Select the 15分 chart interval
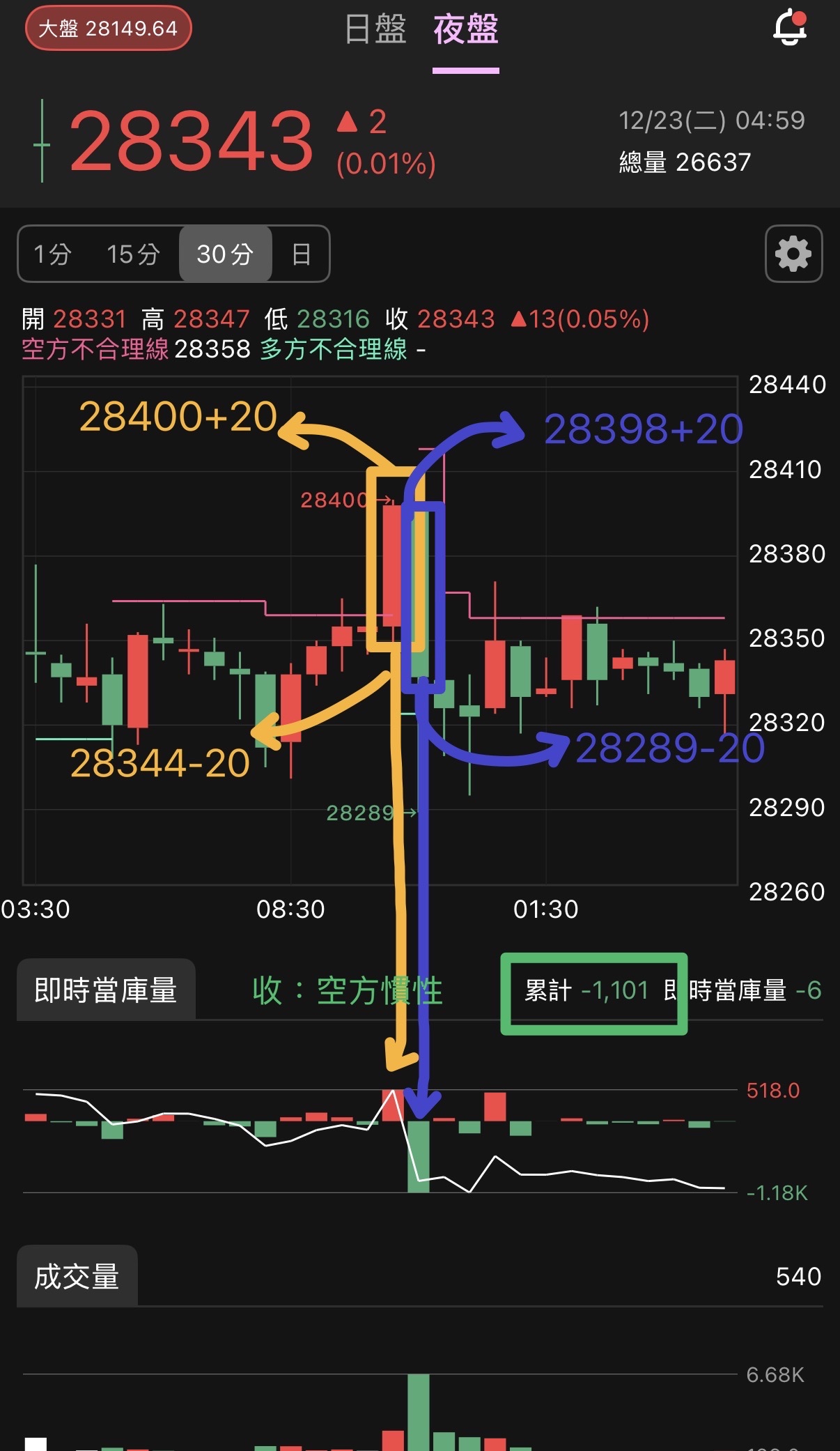This screenshot has width=840, height=1451. pyautogui.click(x=133, y=254)
